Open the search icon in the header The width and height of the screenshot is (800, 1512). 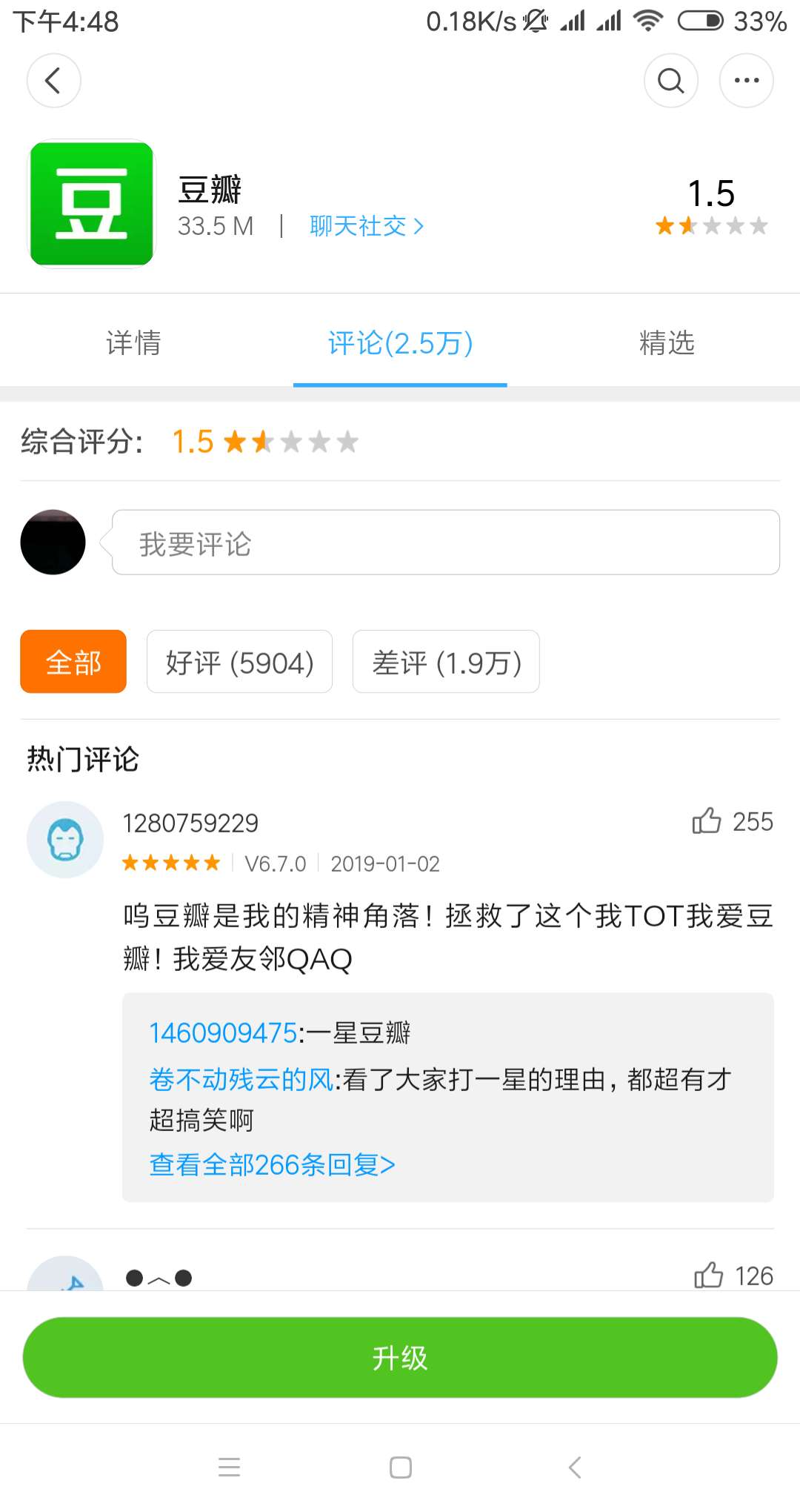coord(671,81)
